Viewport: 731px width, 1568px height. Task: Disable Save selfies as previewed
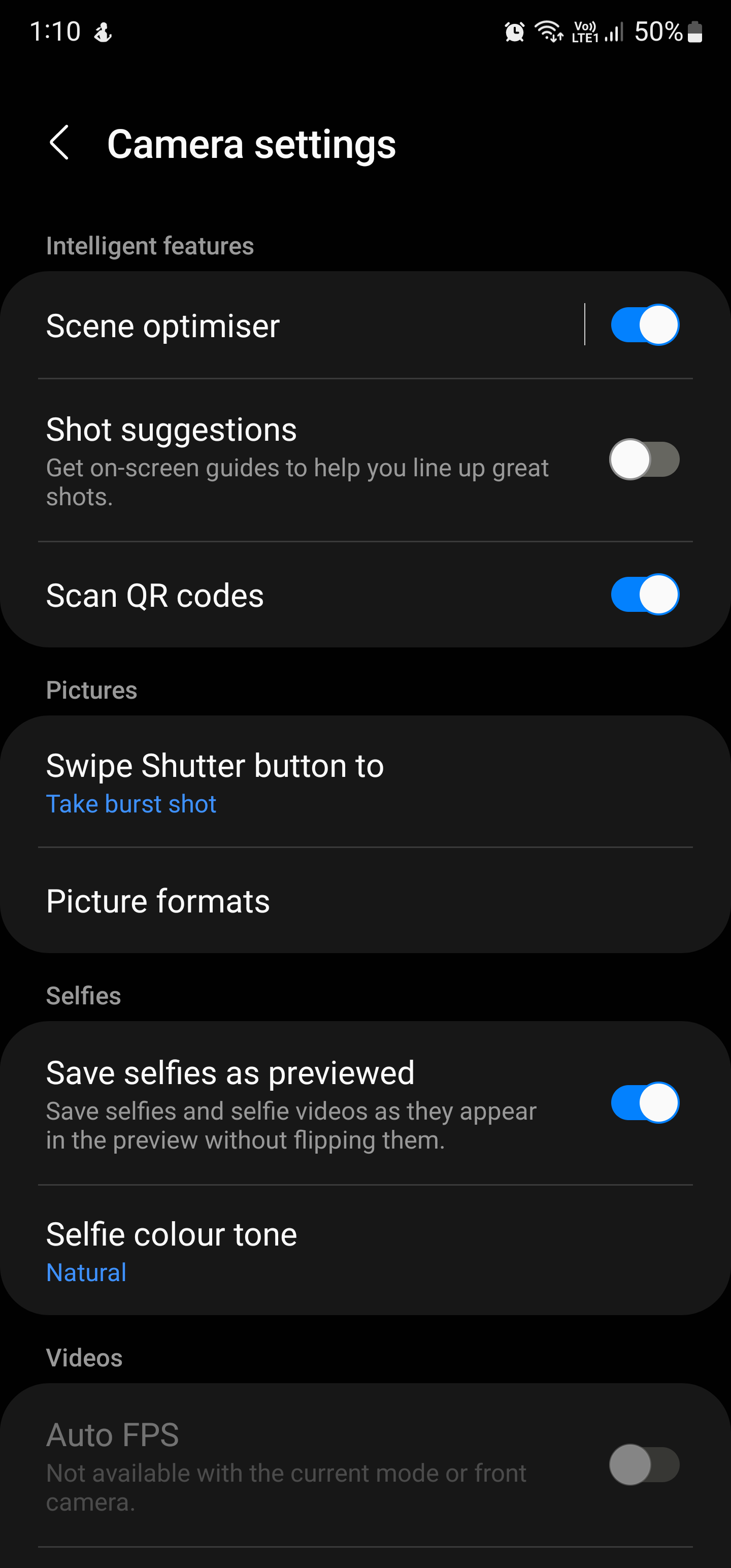tap(644, 1102)
